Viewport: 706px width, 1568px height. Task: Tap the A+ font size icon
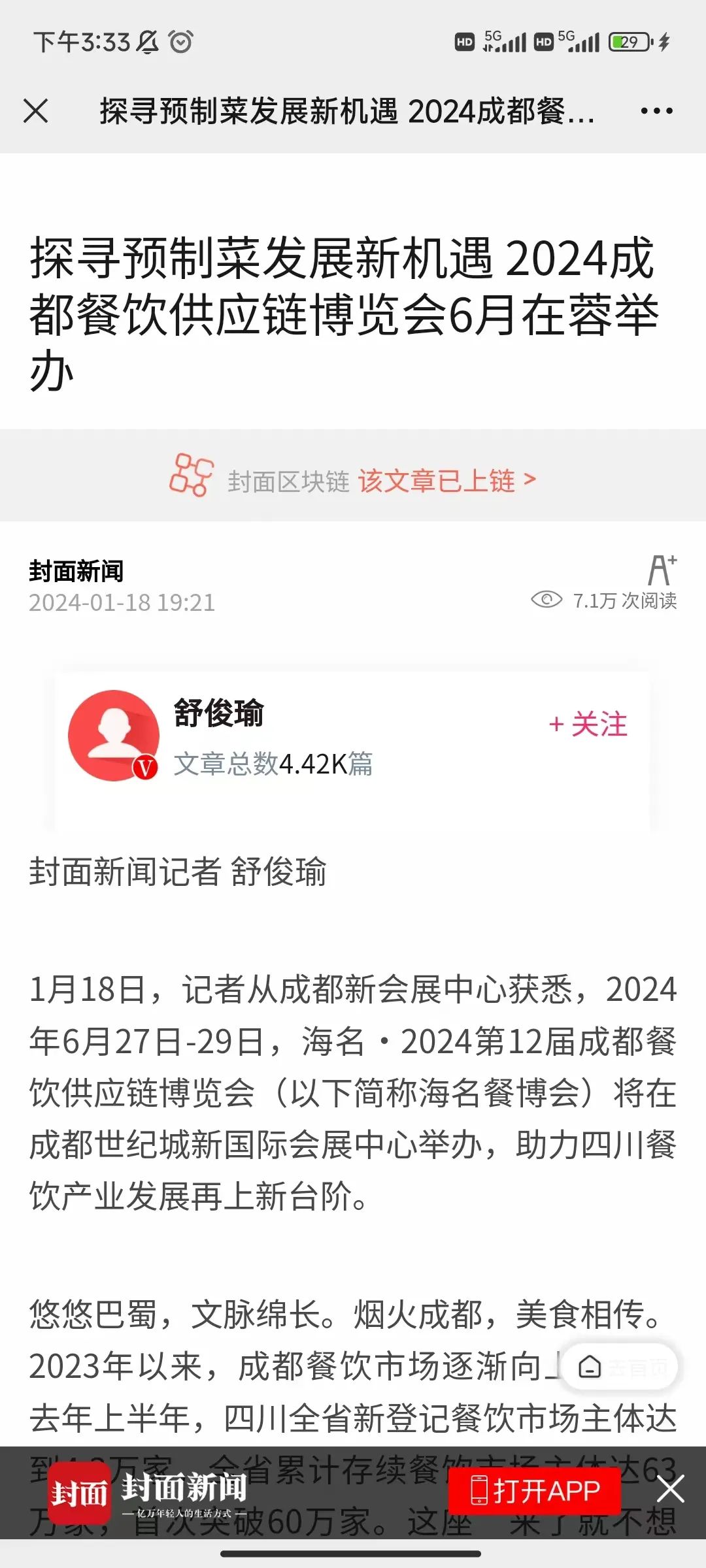tap(662, 570)
